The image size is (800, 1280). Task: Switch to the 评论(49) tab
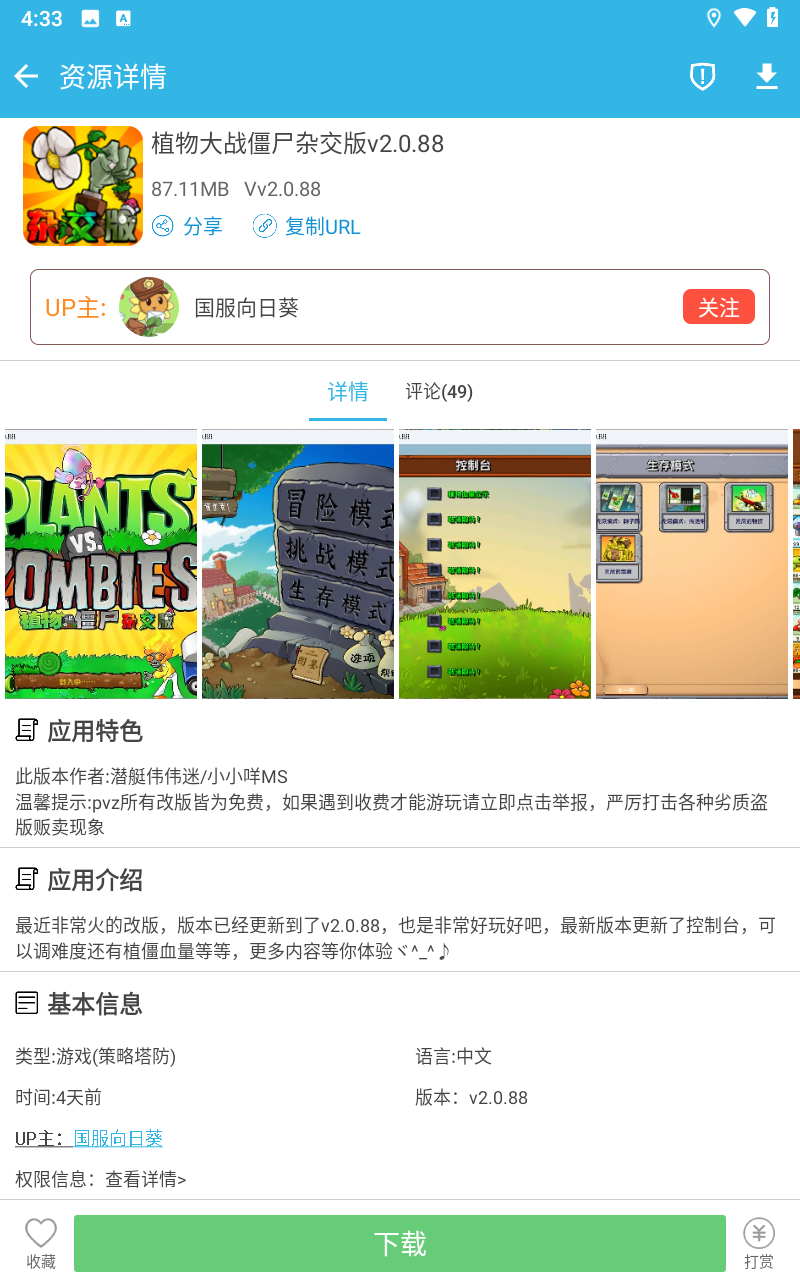coord(439,391)
